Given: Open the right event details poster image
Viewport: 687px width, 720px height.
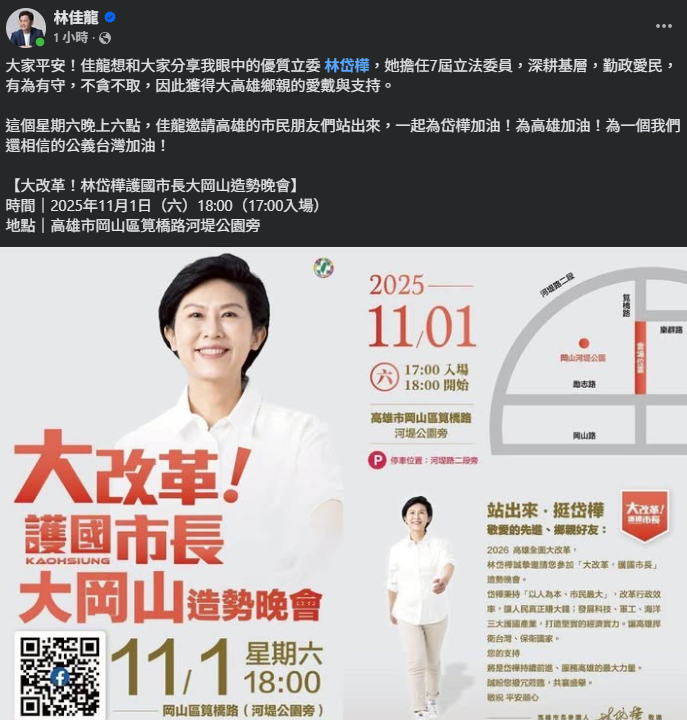Looking at the screenshot, I should (x=516, y=483).
